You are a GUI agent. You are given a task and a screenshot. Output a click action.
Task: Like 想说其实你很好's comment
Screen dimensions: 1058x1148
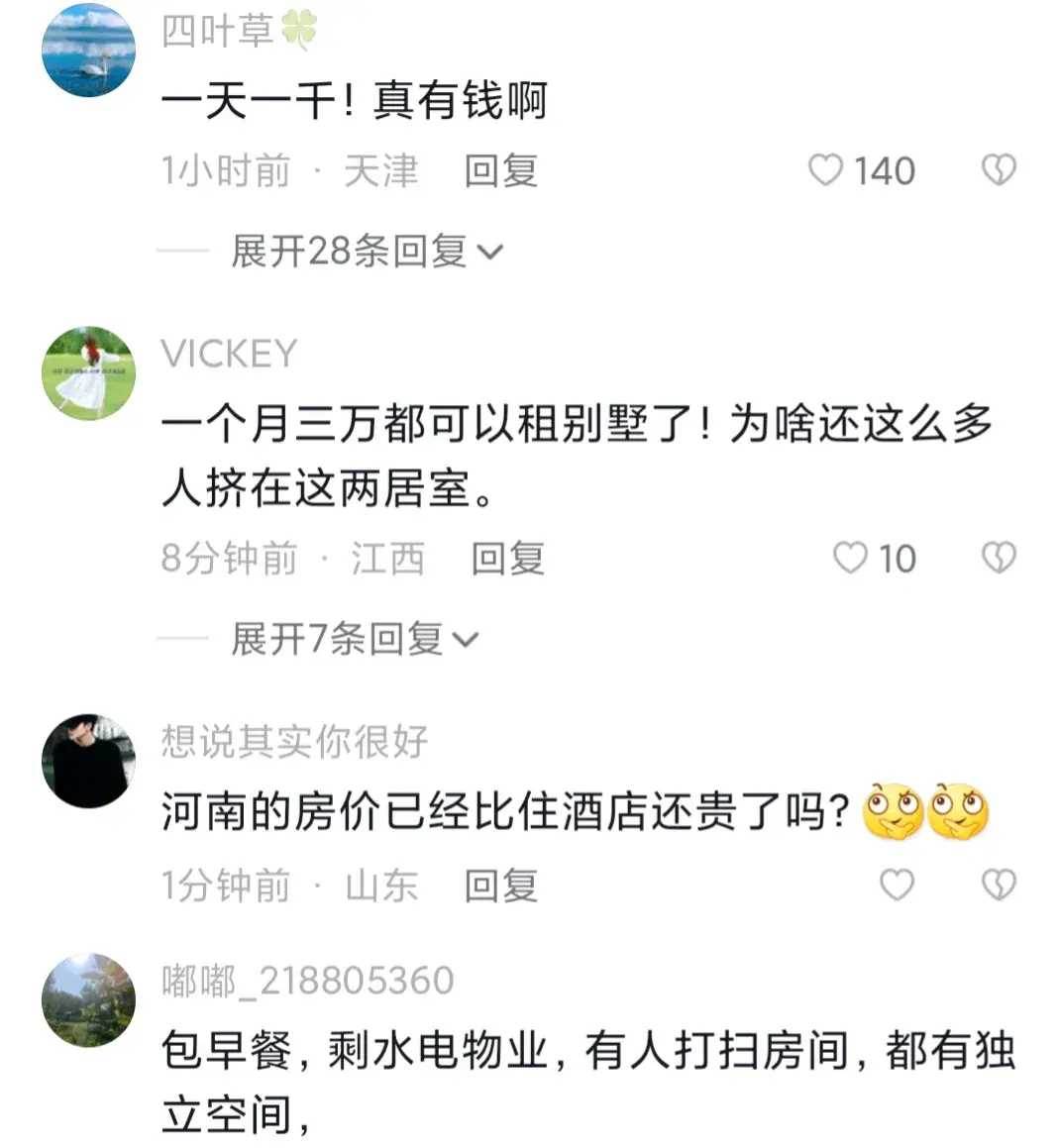(x=897, y=884)
